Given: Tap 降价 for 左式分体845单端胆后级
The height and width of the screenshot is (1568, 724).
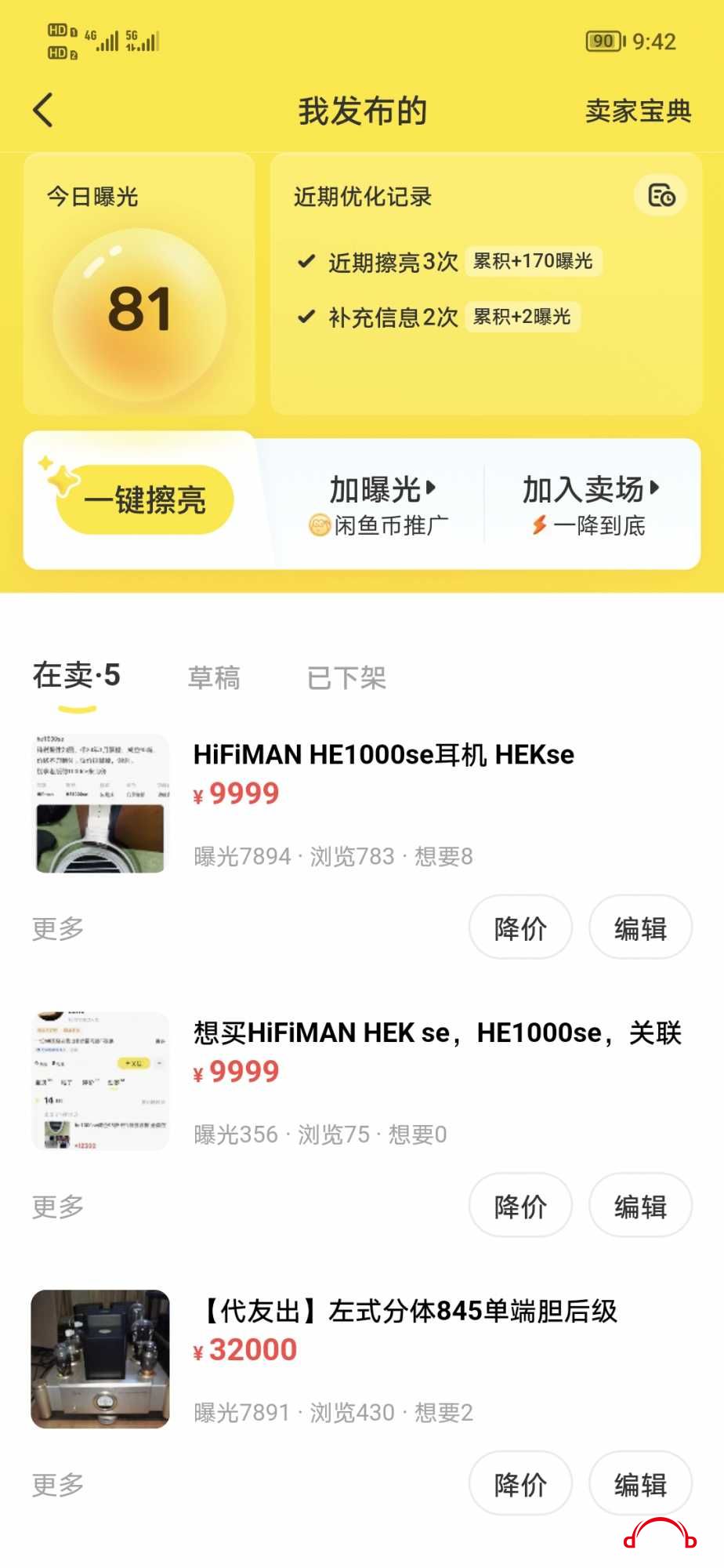Looking at the screenshot, I should (520, 1483).
